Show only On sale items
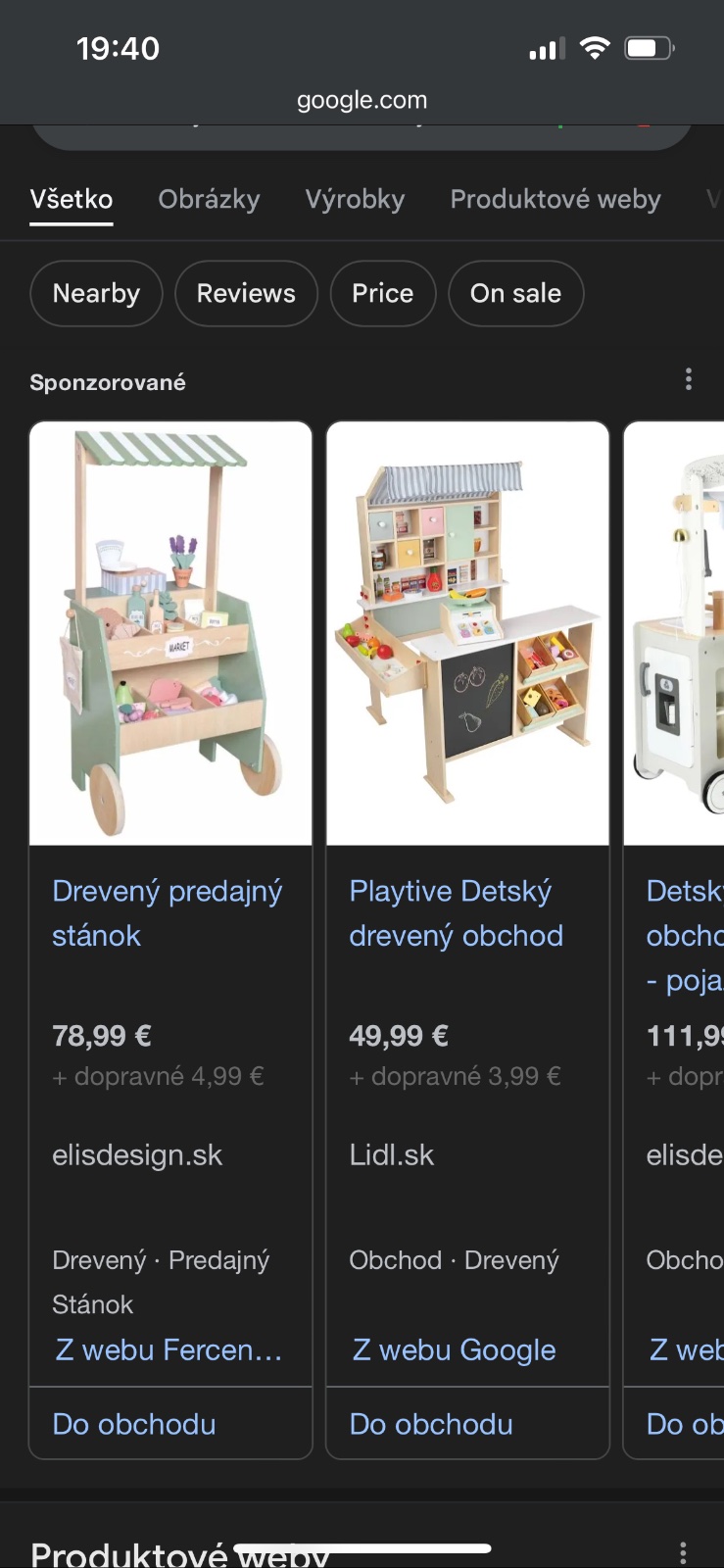Screen dimensions: 724x1568 (x=515, y=293)
